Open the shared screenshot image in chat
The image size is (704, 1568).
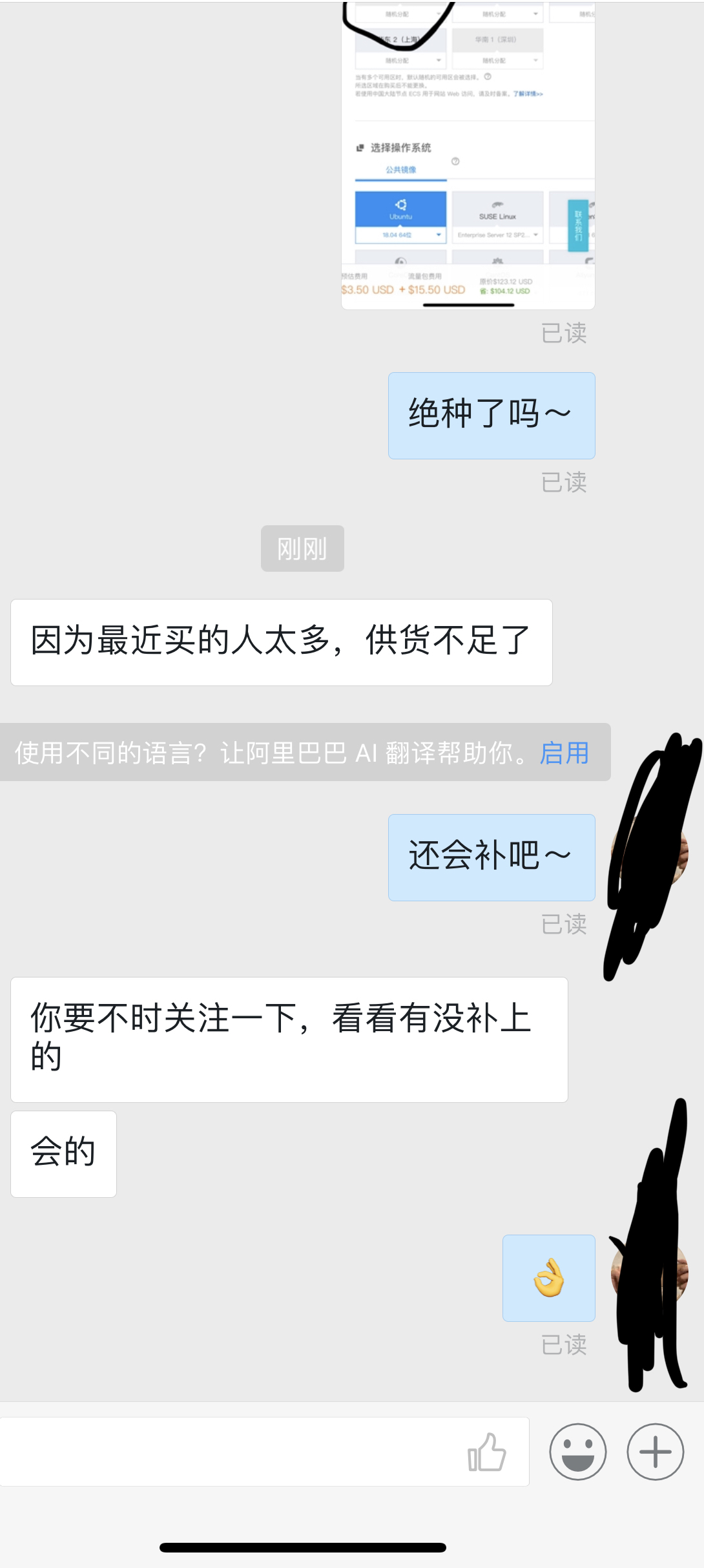coord(468,155)
